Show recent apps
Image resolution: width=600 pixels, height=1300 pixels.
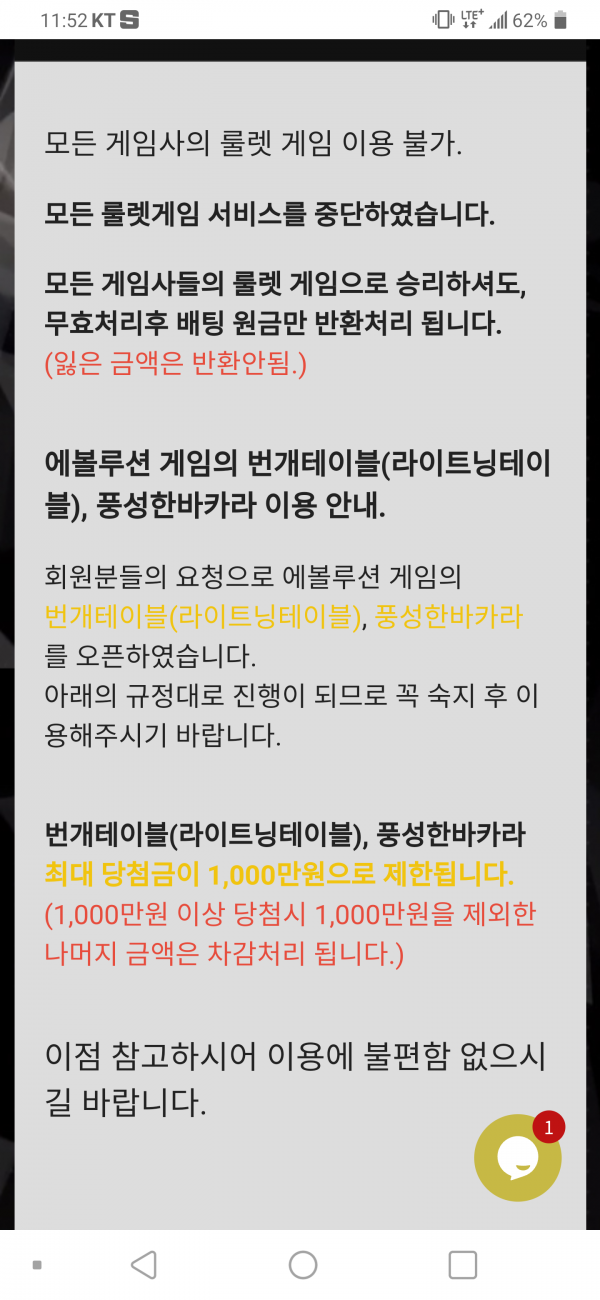(x=462, y=1265)
